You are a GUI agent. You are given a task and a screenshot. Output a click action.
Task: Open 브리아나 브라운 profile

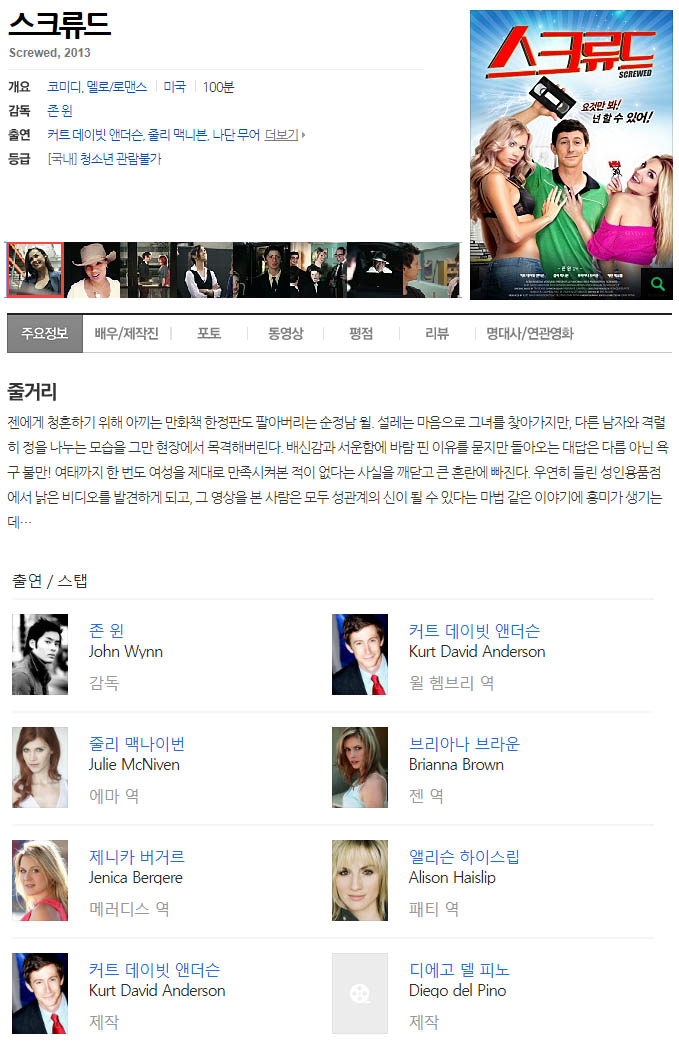point(464,744)
